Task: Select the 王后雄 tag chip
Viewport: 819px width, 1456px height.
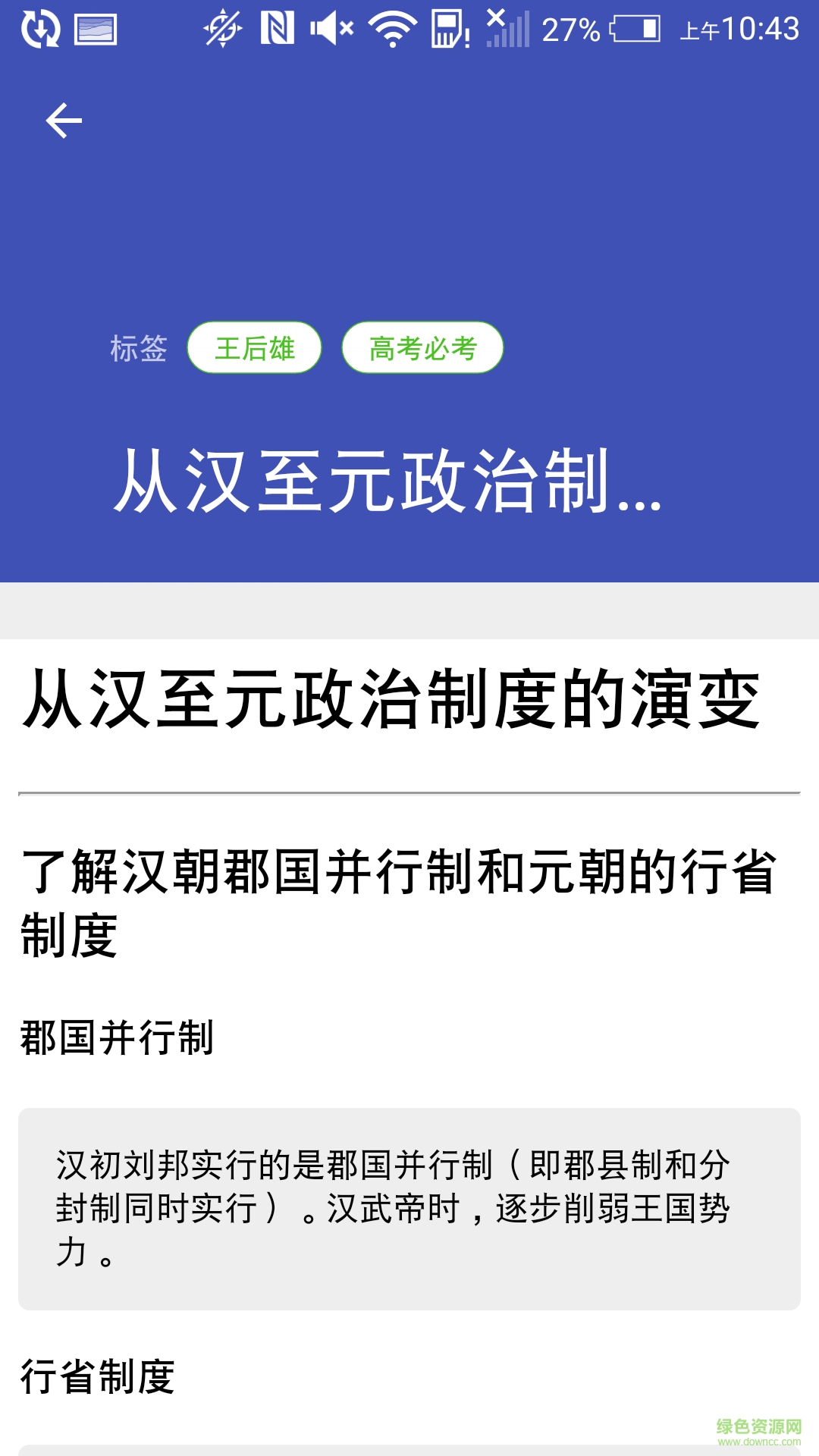Action: 255,348
